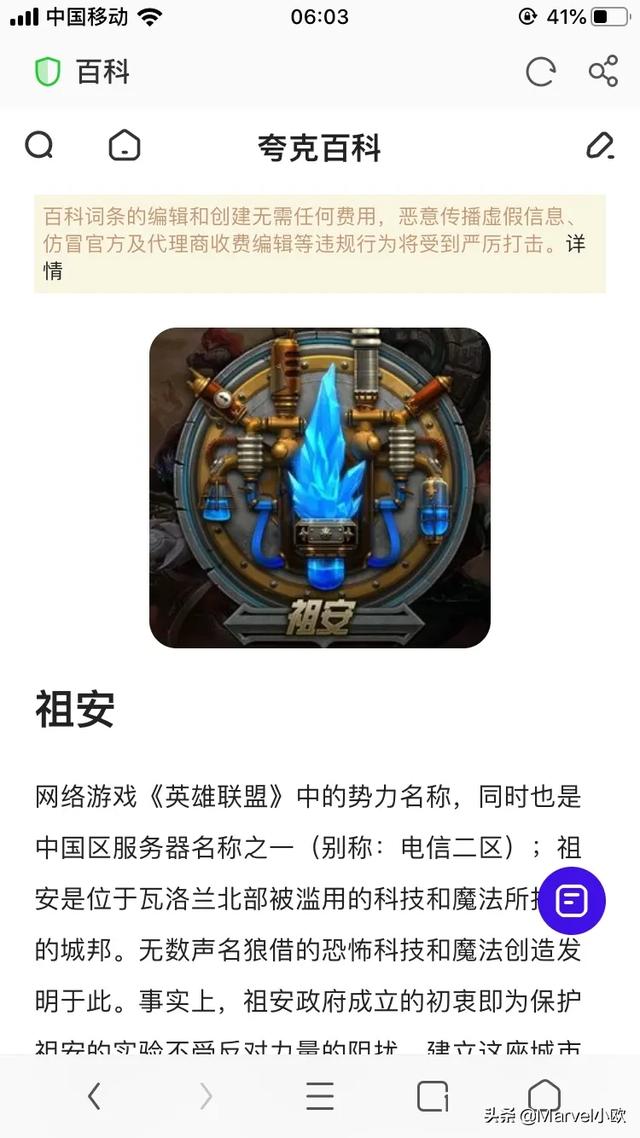The height and width of the screenshot is (1138, 640).
Task: Open the browser menu with three lines
Action: click(319, 1096)
